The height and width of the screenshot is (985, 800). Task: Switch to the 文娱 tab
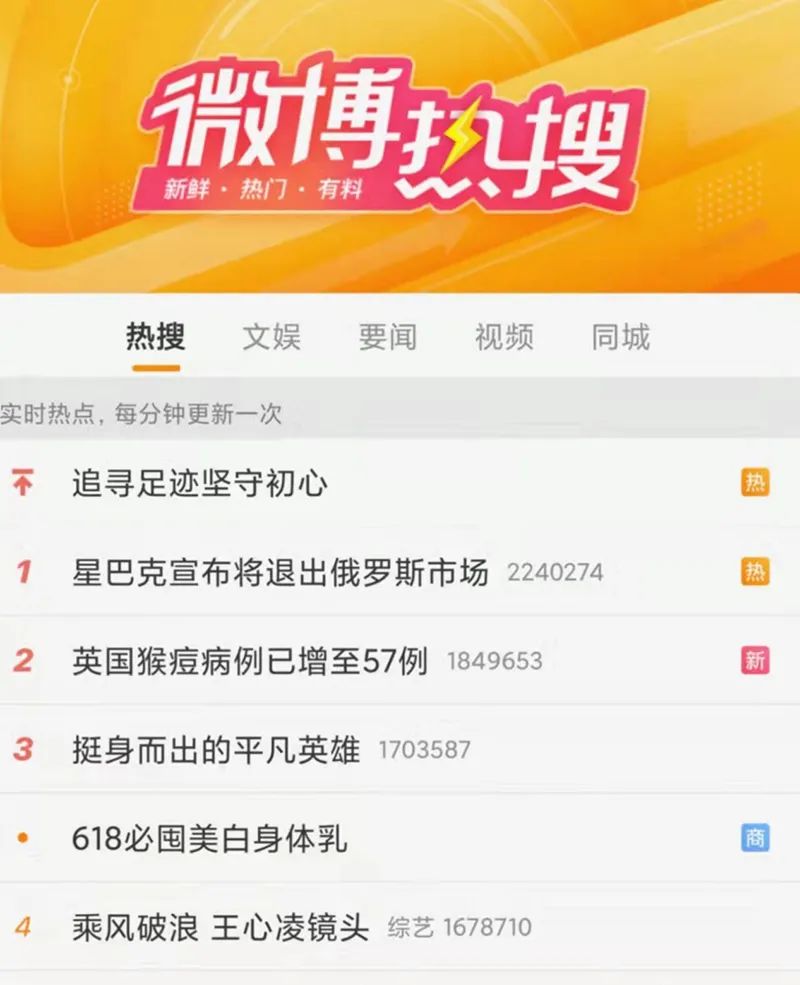pos(271,337)
